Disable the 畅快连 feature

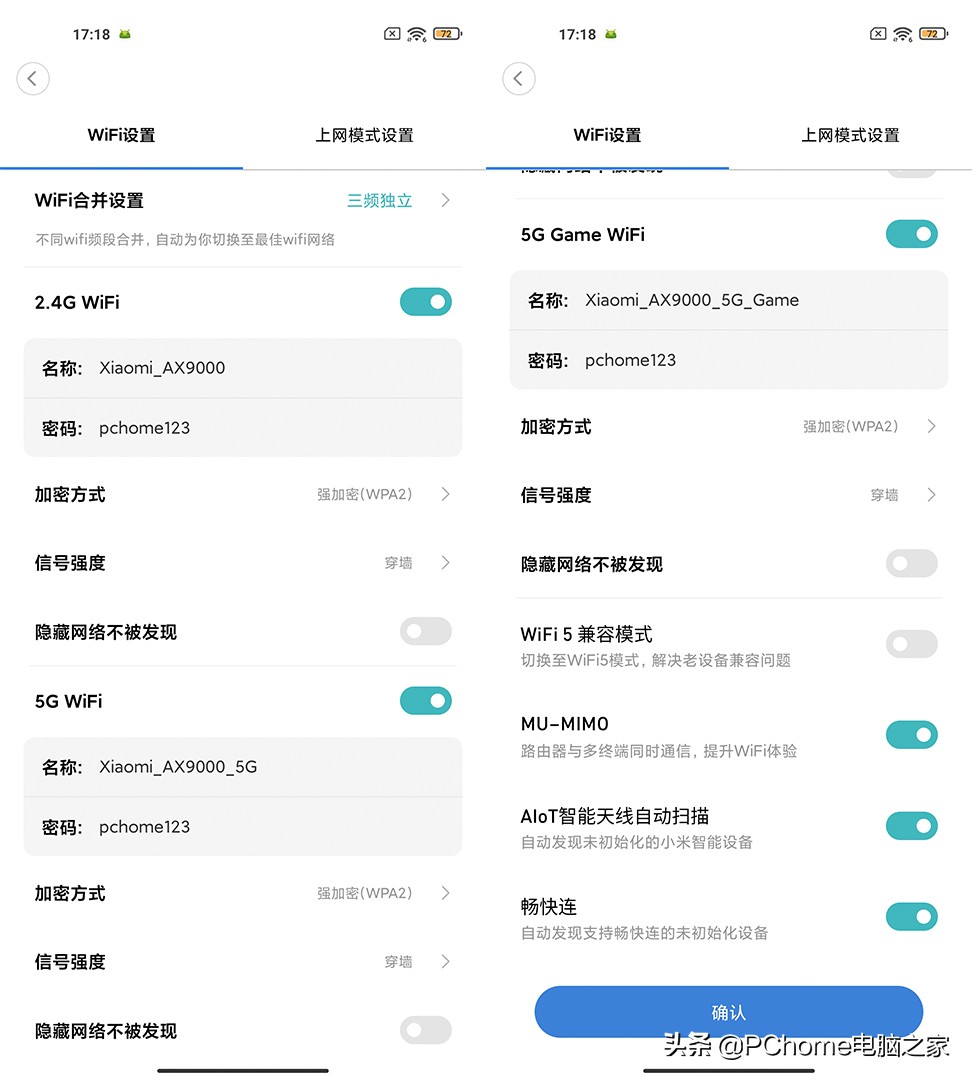[911, 917]
